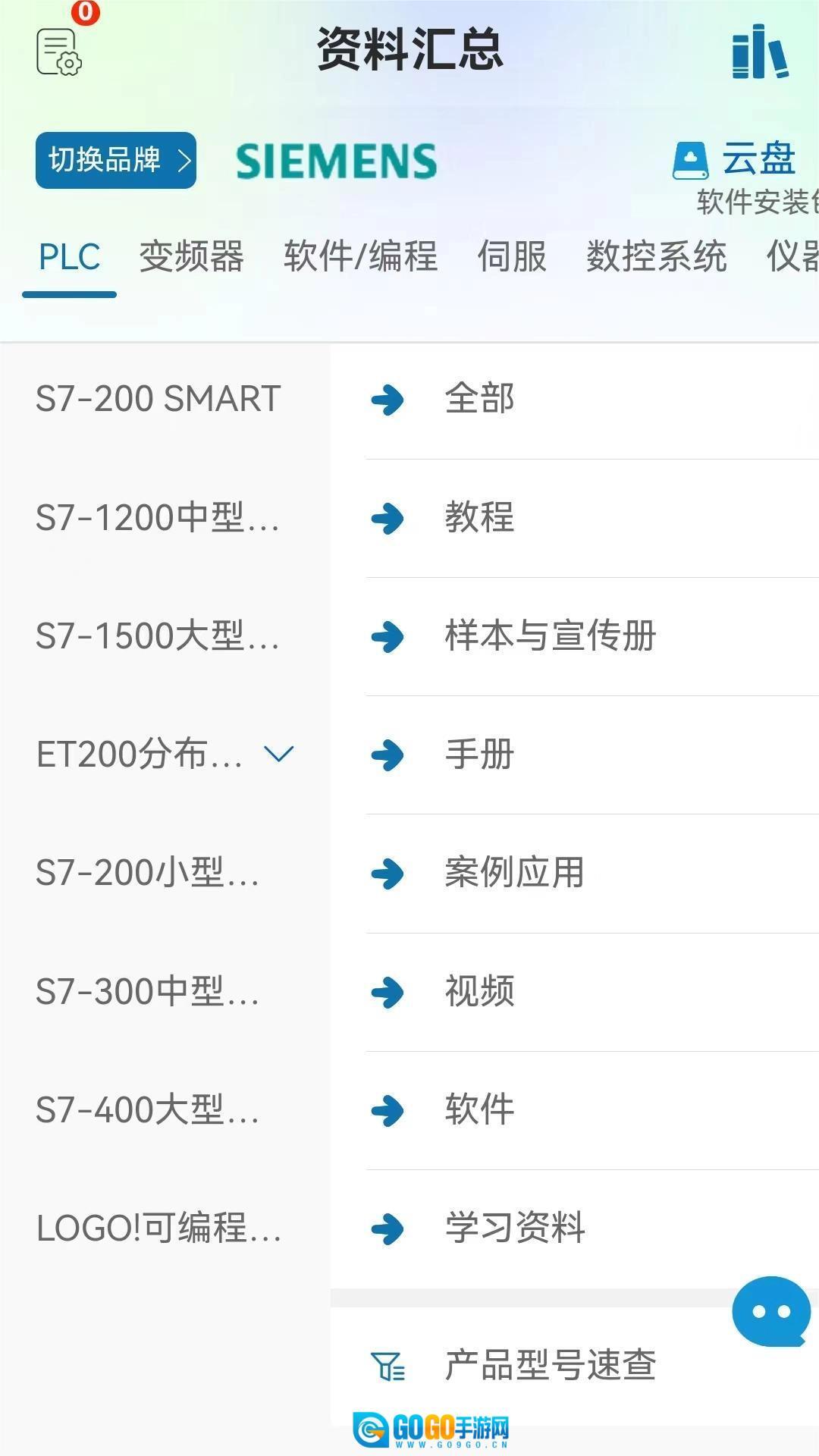Select the 伺服 tab
This screenshot has height=1456, width=819.
point(512,256)
